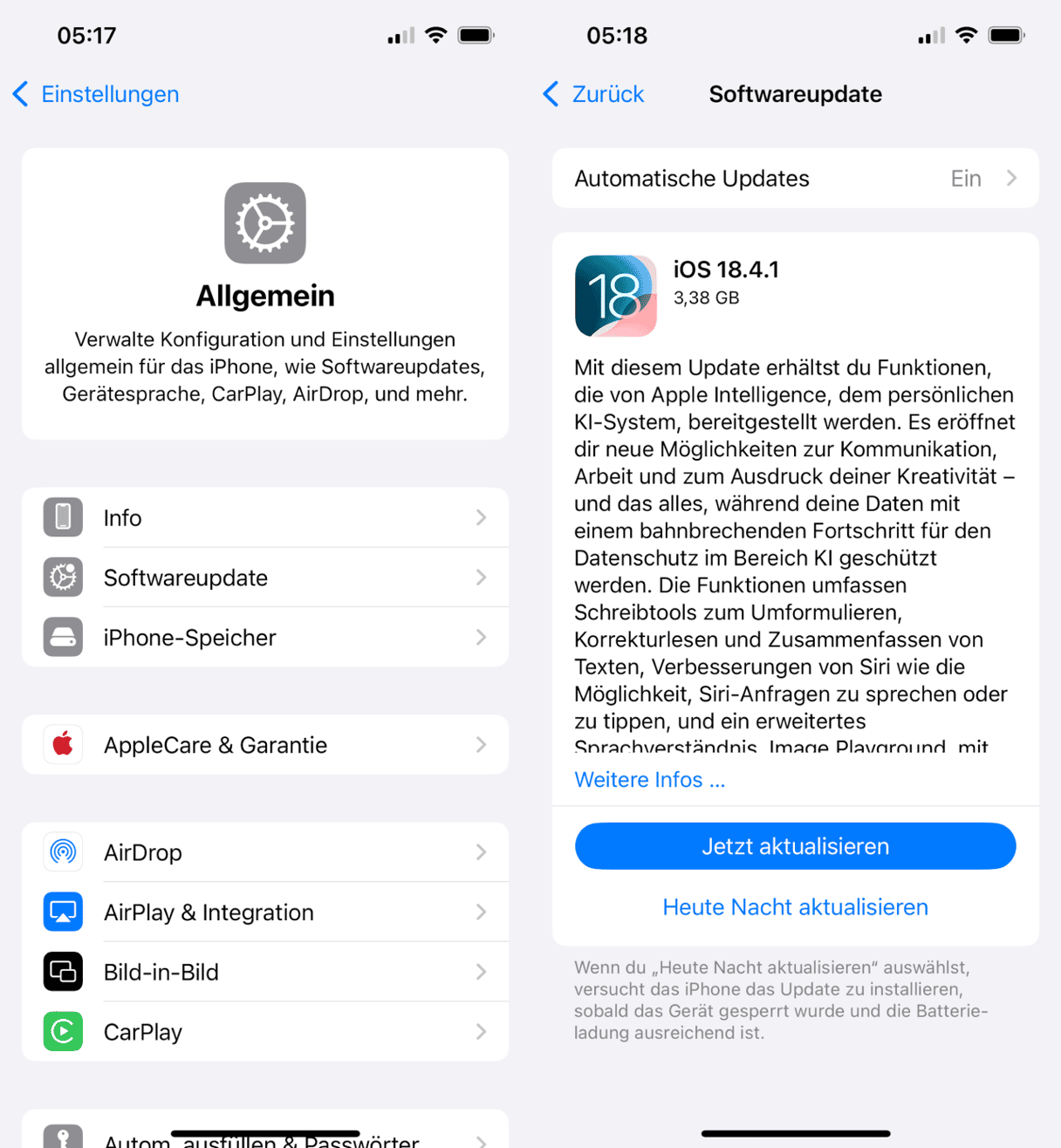Tap the Zurück back button
This screenshot has width=1061, height=1148.
tap(594, 94)
